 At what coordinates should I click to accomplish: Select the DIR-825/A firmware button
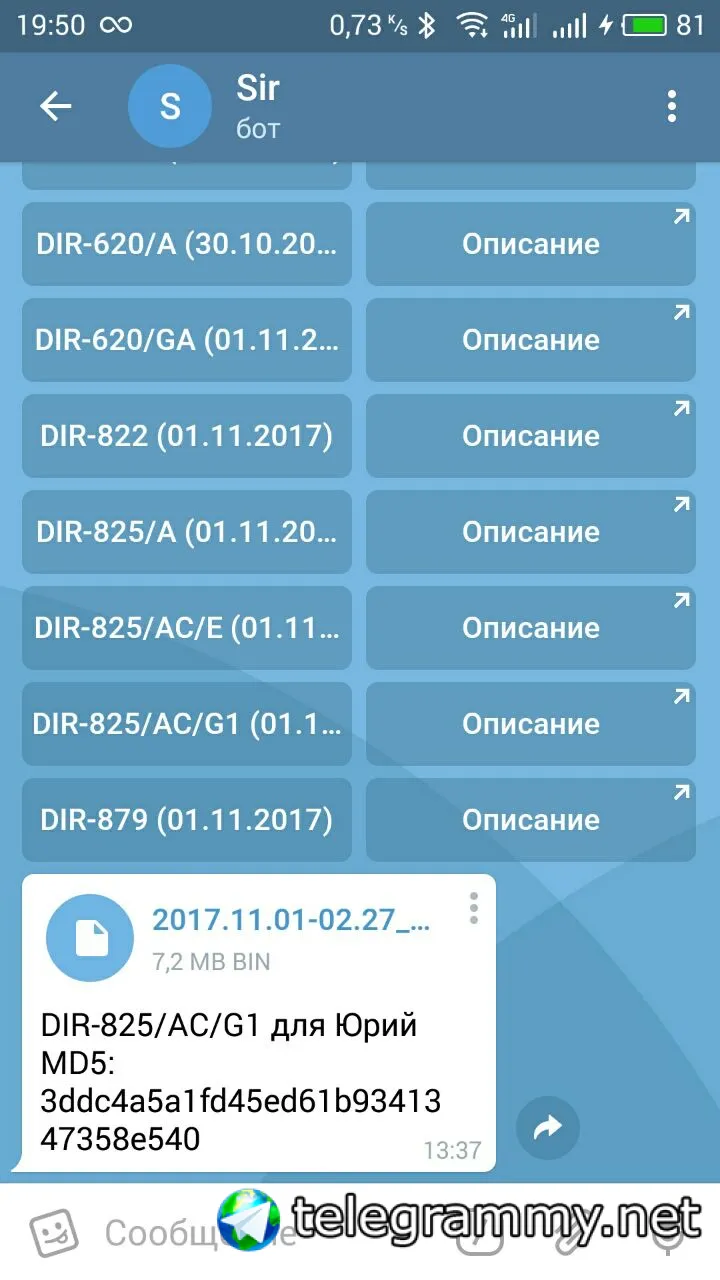pos(187,532)
